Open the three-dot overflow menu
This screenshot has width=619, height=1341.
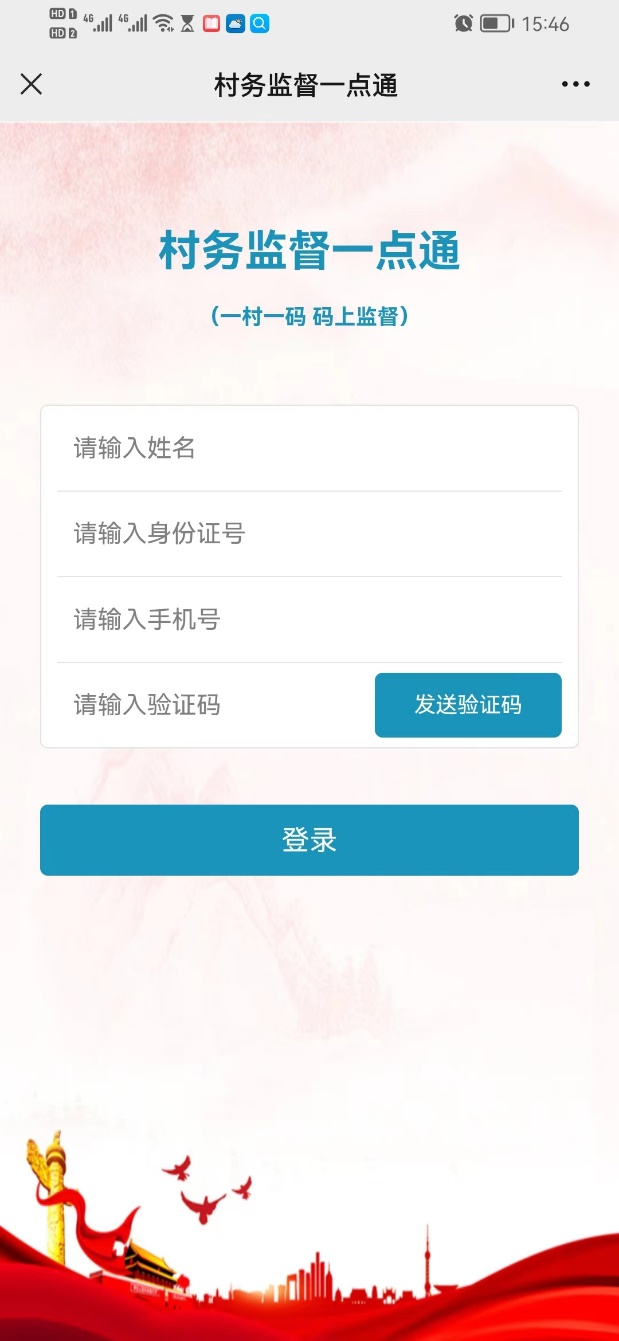[x=576, y=84]
